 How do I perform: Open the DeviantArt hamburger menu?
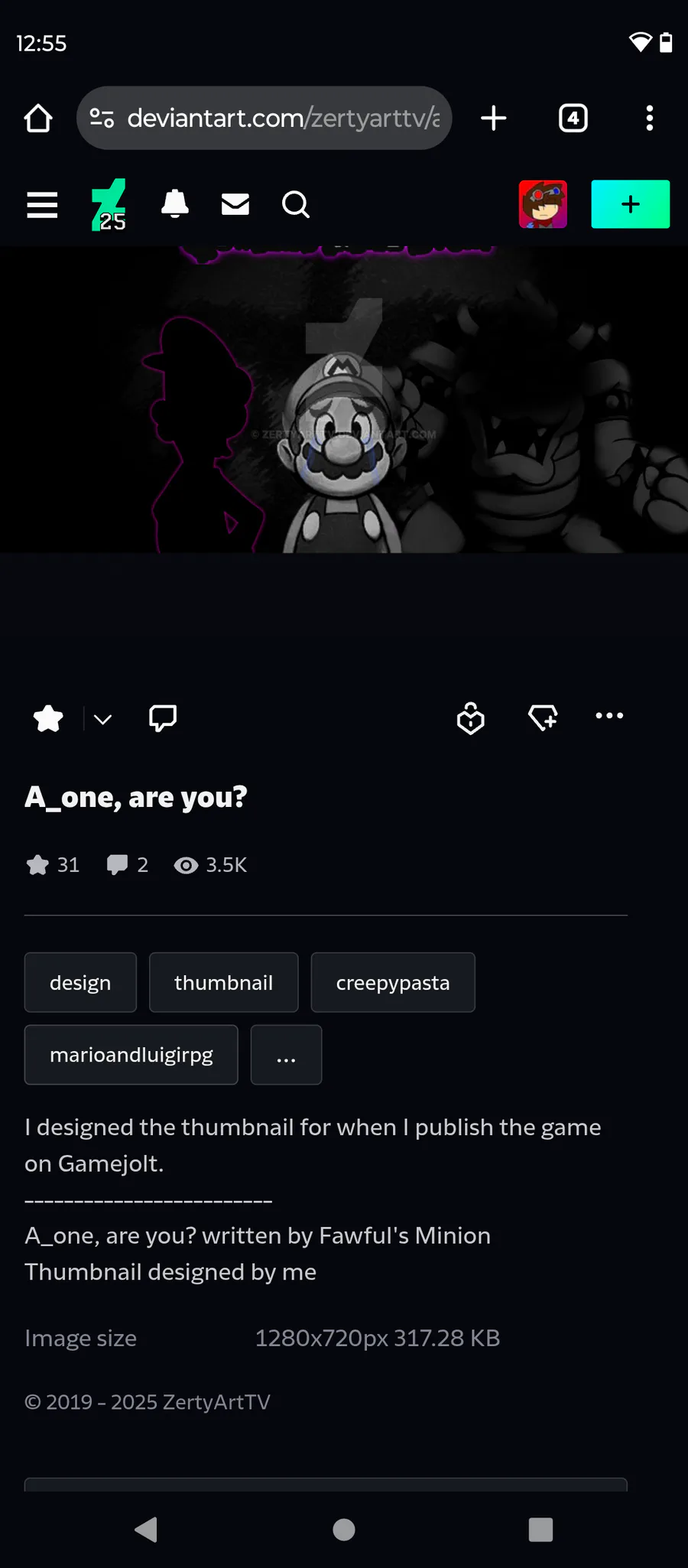point(42,205)
